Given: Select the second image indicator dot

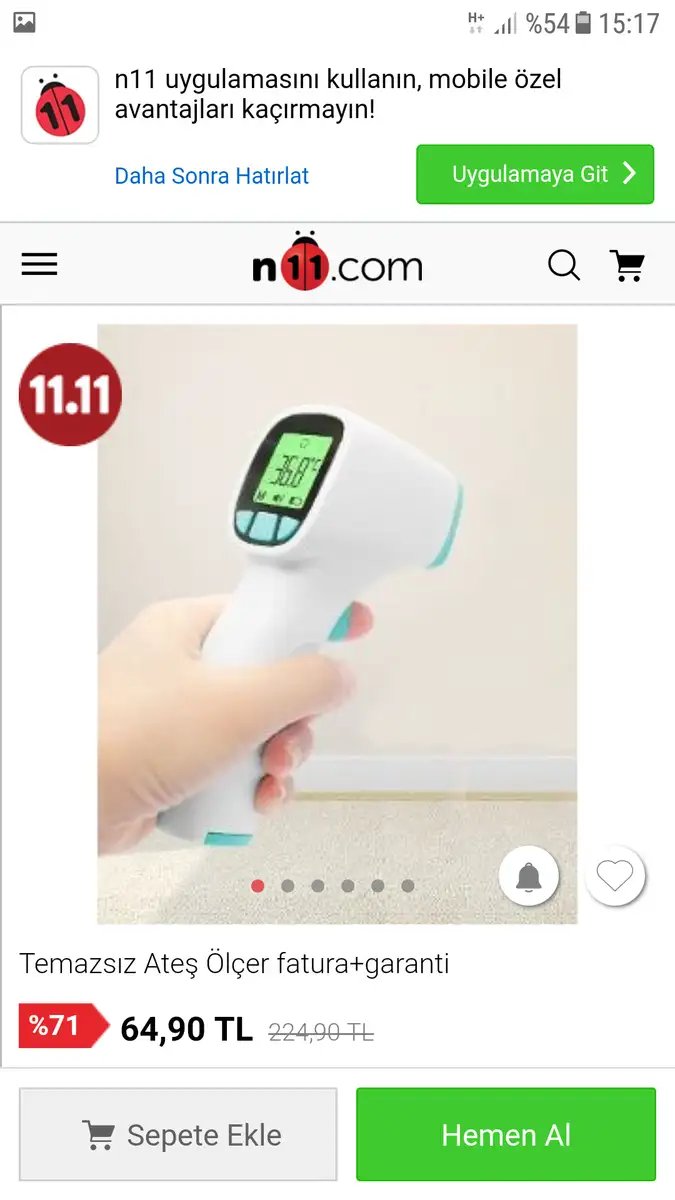Looking at the screenshot, I should pyautogui.click(x=288, y=886).
